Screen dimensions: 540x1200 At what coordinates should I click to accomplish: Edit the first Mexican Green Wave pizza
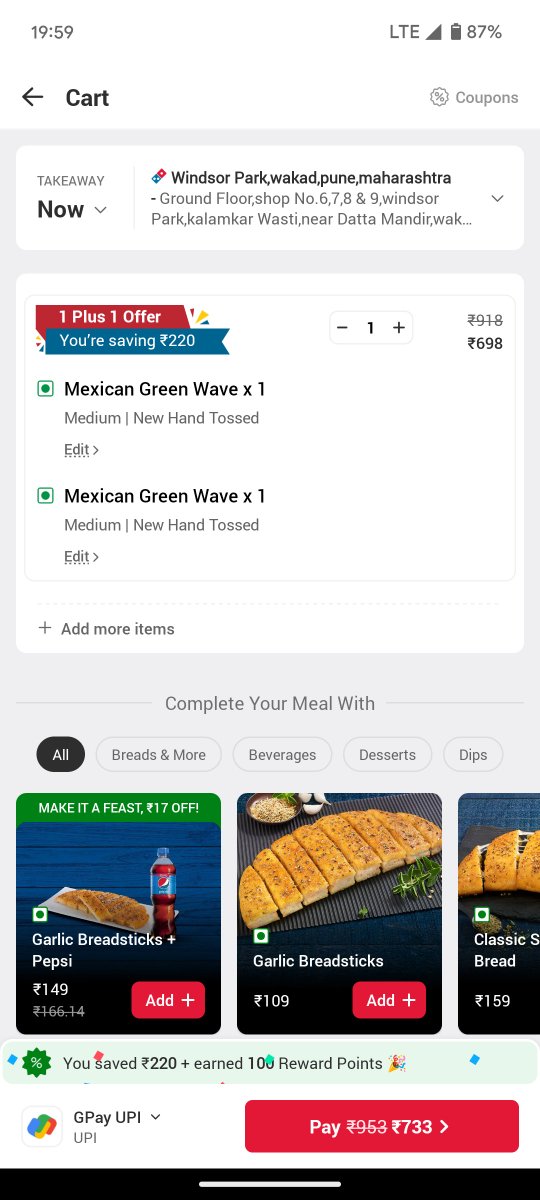click(x=82, y=450)
